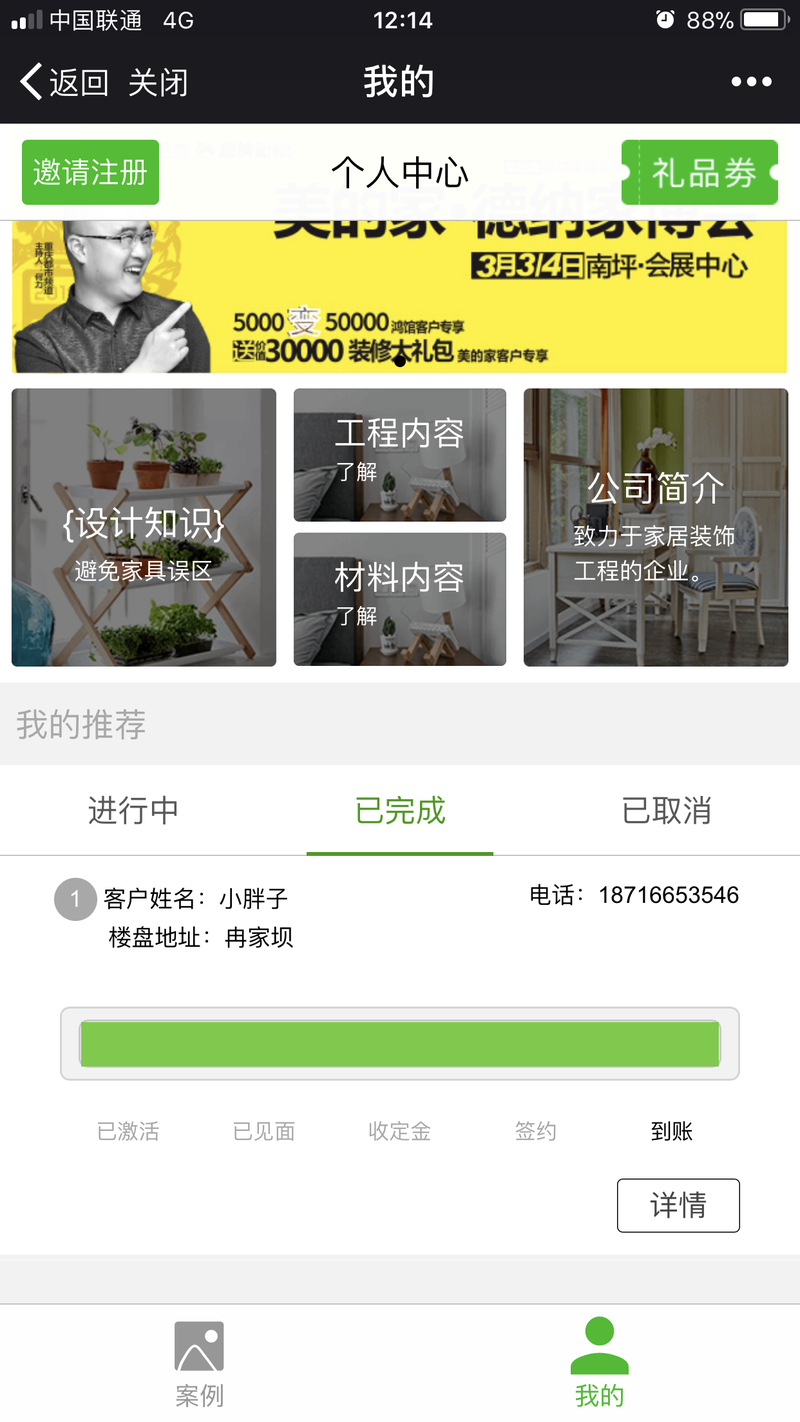The width and height of the screenshot is (800, 1422).
Task: Tap the 邀请注册 button
Action: 90,172
